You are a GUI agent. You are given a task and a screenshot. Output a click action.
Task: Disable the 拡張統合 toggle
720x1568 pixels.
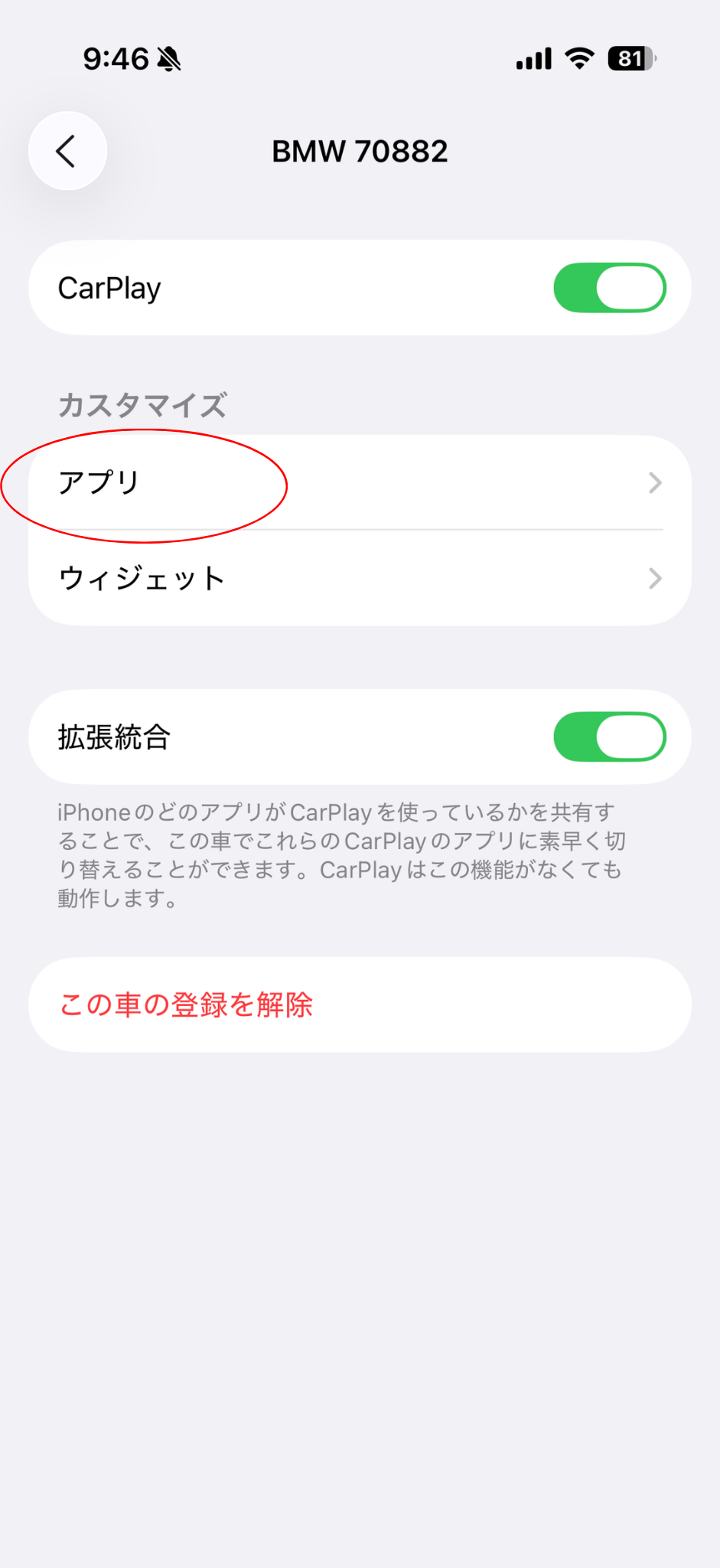(x=609, y=737)
